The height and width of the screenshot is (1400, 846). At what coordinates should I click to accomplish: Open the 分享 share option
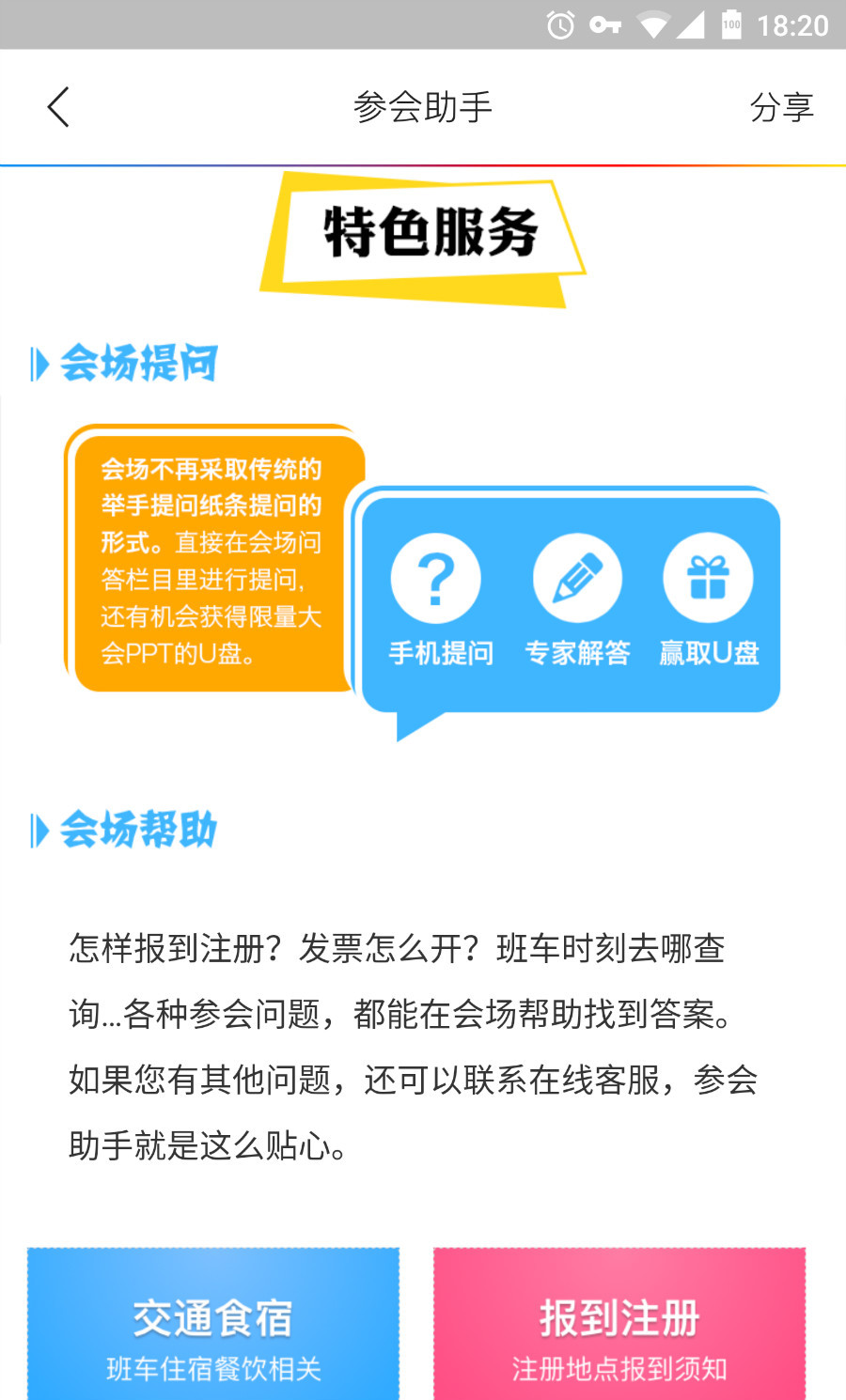[x=783, y=106]
